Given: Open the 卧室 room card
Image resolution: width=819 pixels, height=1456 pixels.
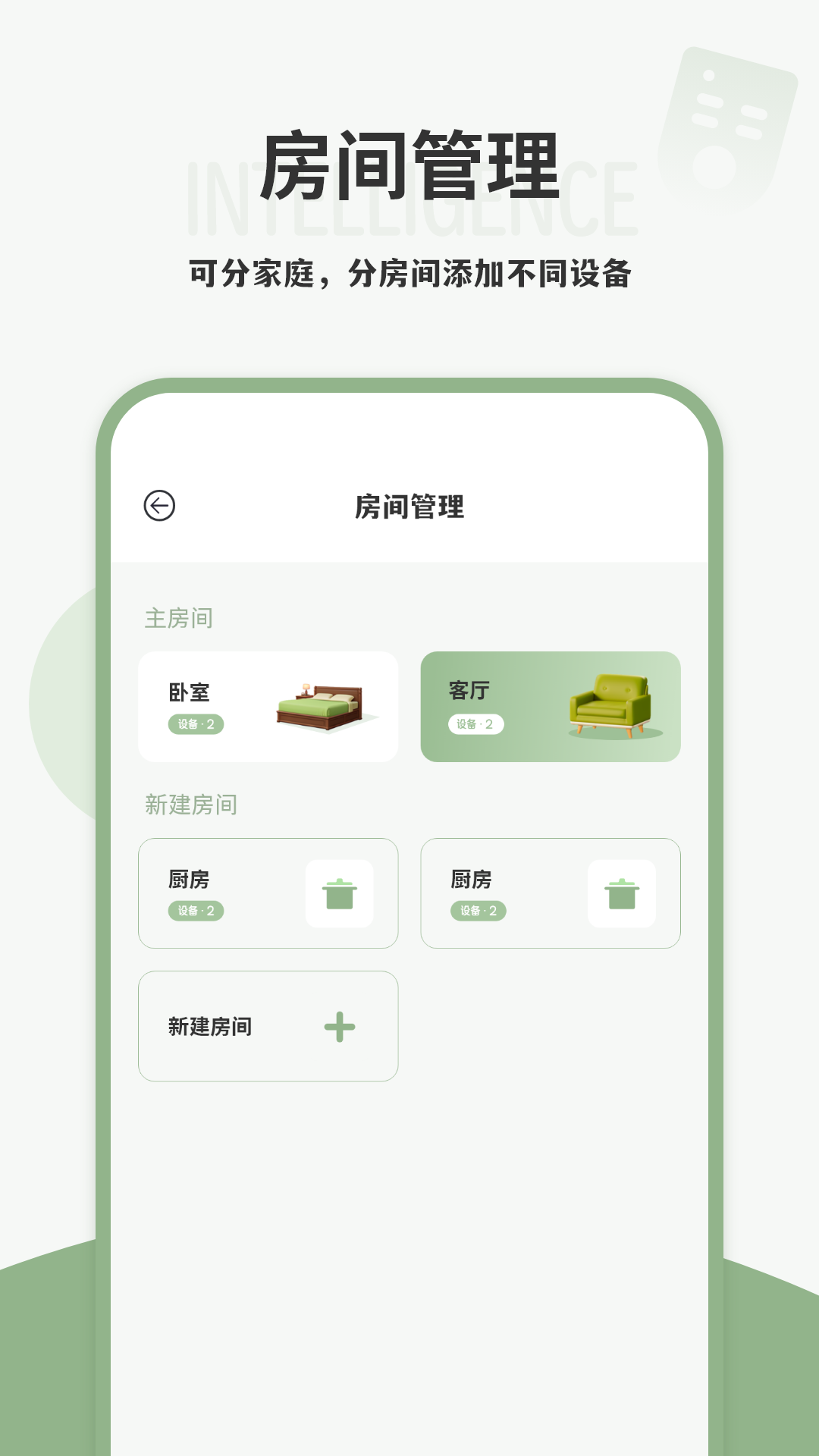Looking at the screenshot, I should click(267, 705).
